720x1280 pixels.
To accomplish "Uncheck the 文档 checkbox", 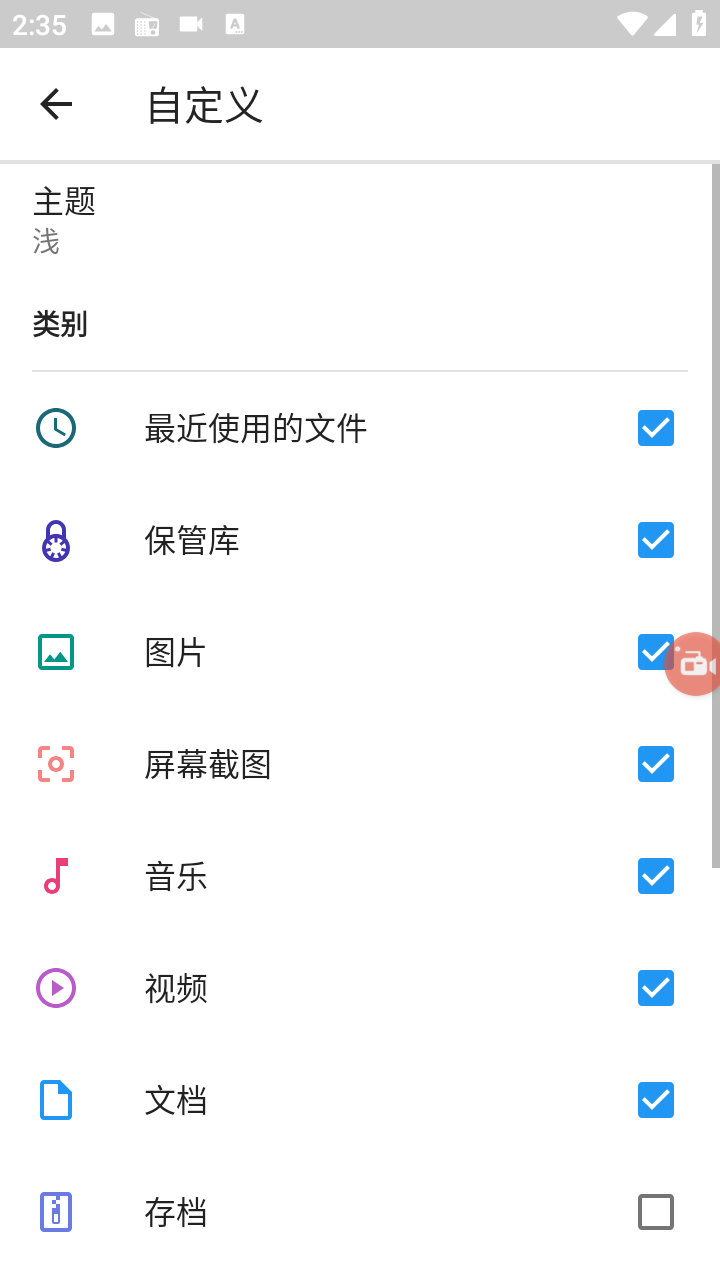I will pyautogui.click(x=656, y=1100).
